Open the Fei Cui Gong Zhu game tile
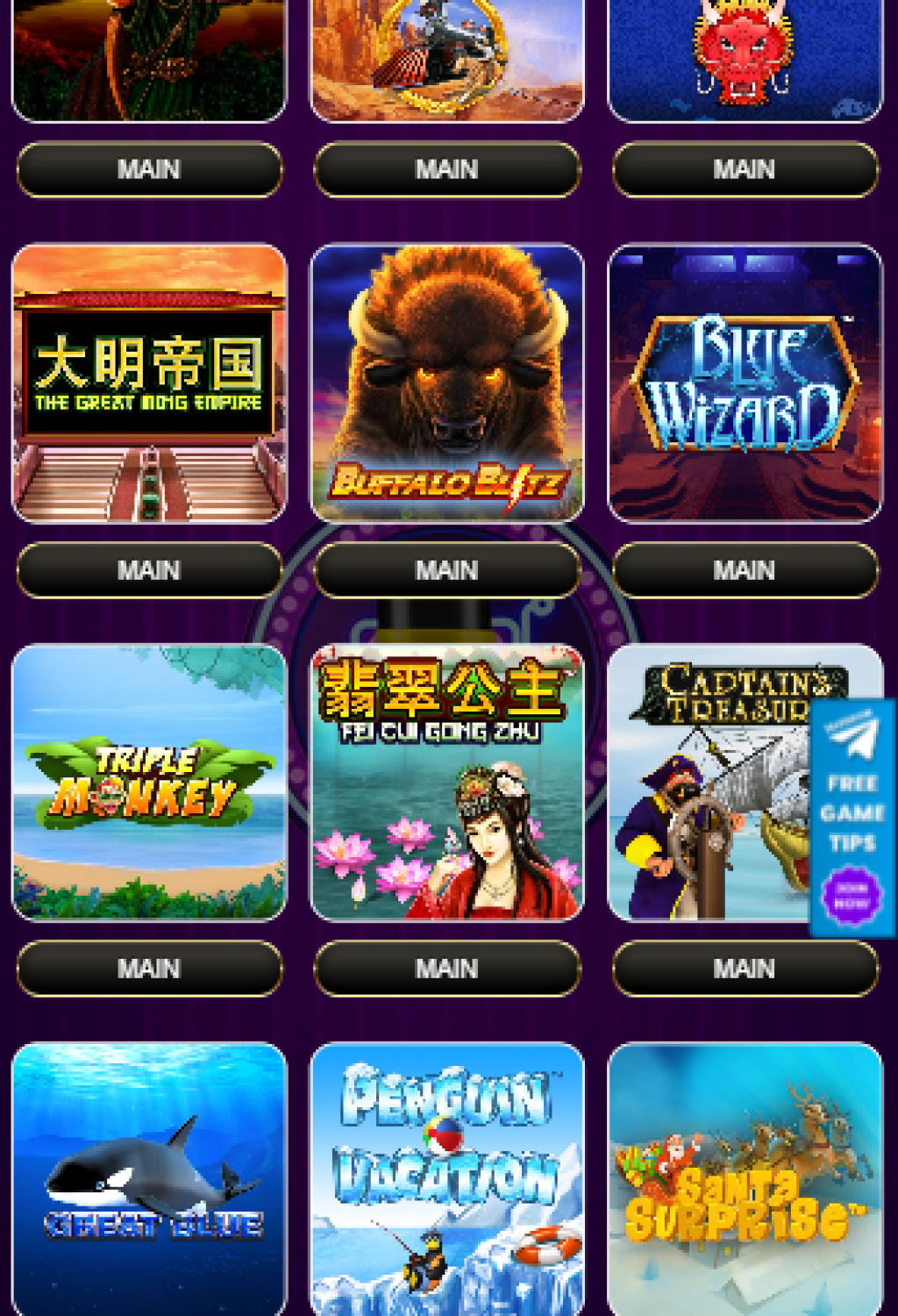 tap(447, 783)
